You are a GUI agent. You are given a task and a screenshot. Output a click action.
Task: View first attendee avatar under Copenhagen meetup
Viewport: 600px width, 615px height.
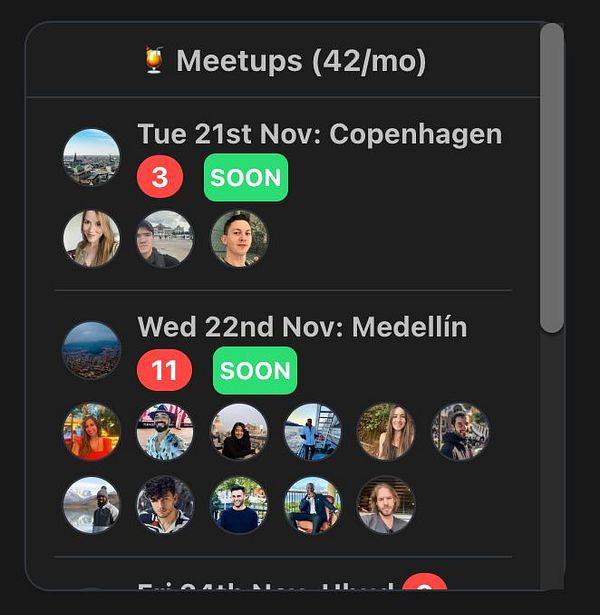click(x=91, y=239)
